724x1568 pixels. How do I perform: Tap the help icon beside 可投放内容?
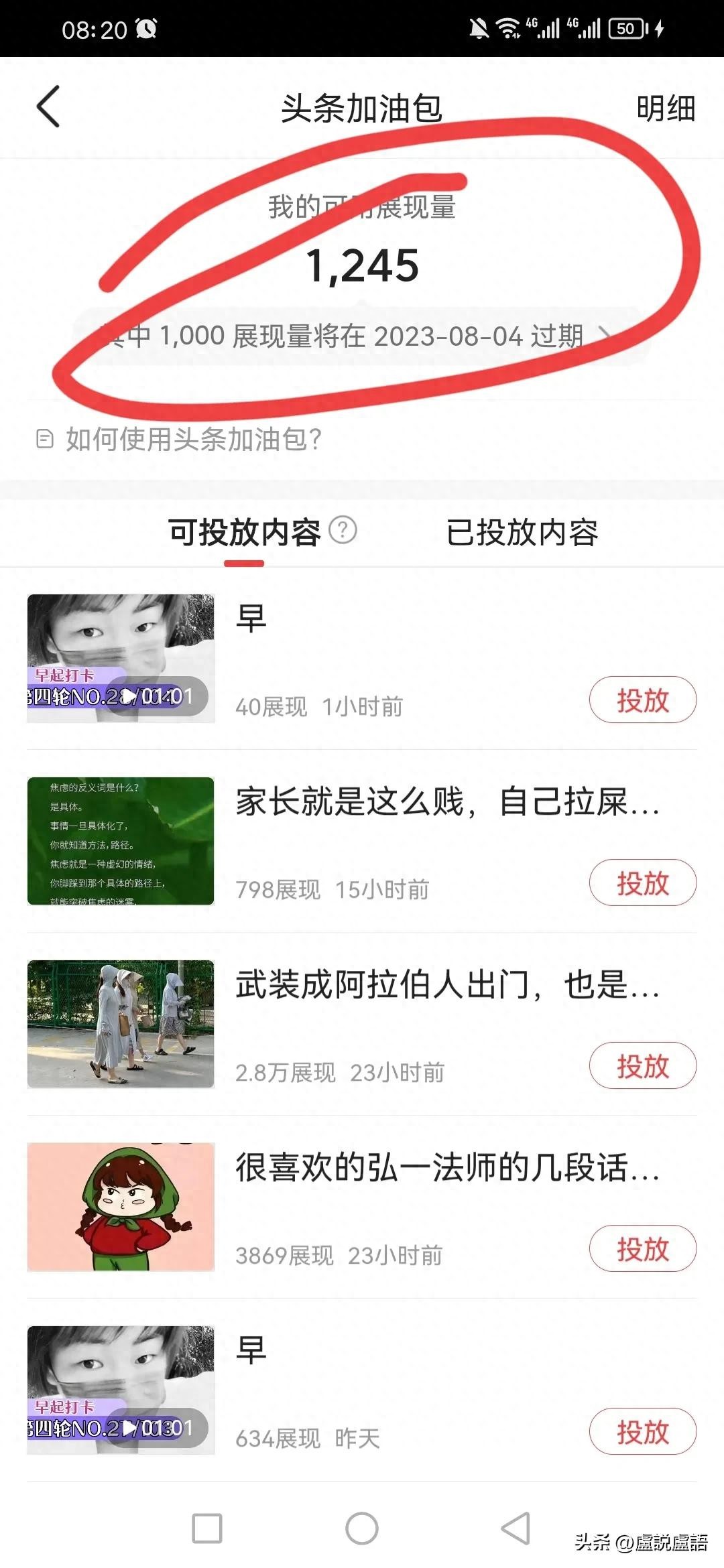point(343,530)
